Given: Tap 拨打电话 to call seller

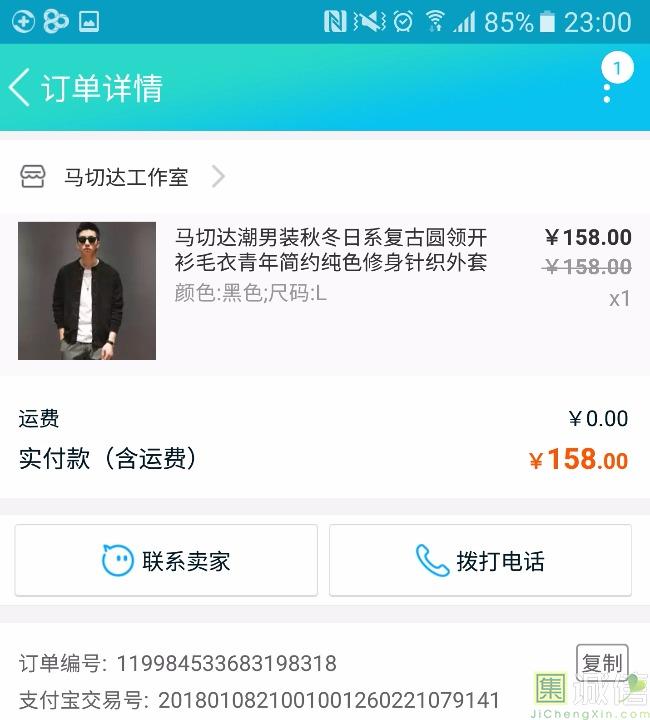Looking at the screenshot, I should [x=480, y=561].
